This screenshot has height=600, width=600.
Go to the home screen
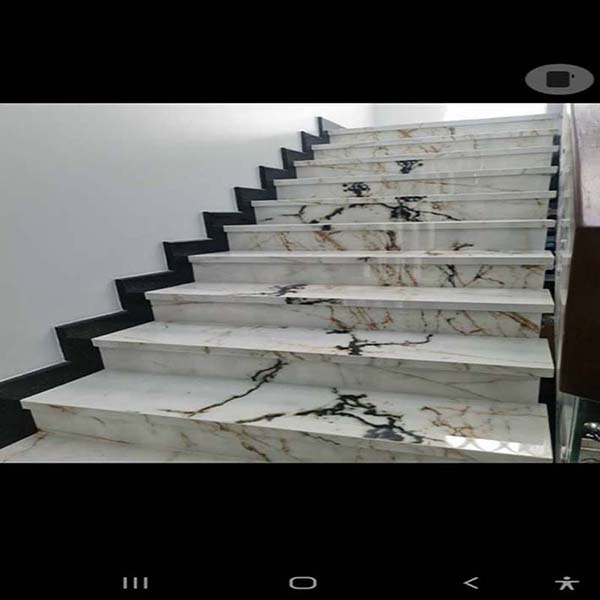(302, 582)
